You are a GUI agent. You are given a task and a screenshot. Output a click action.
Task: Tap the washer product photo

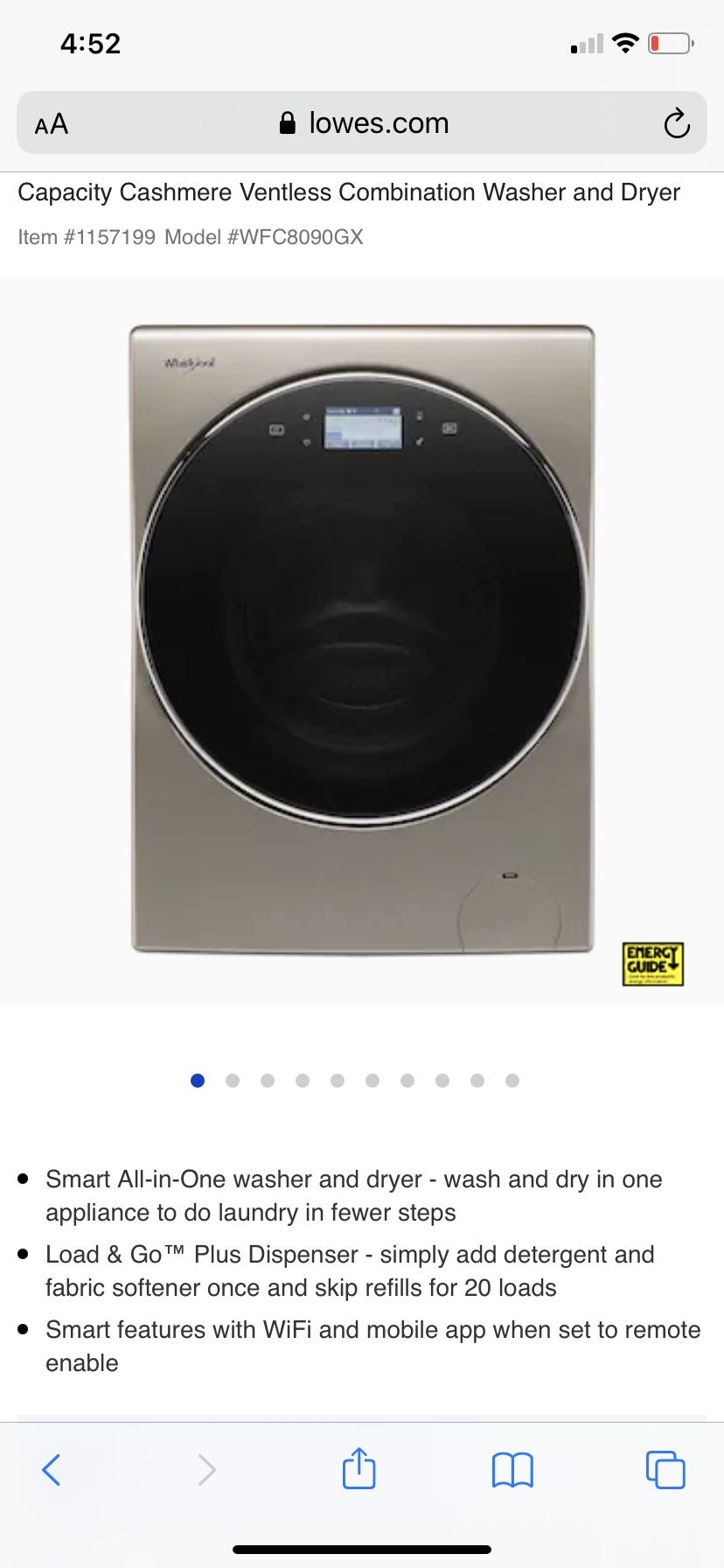(x=362, y=639)
